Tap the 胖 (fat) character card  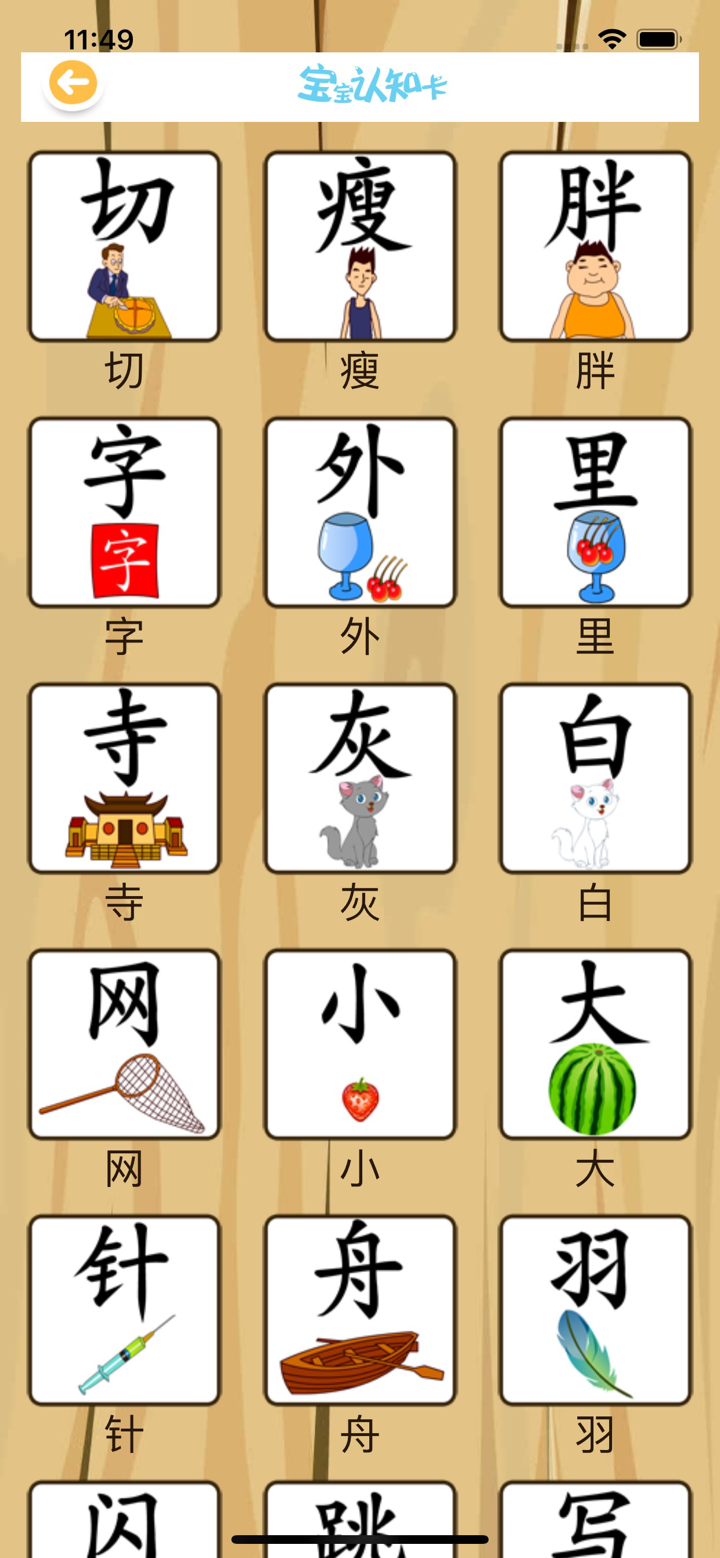click(x=595, y=245)
